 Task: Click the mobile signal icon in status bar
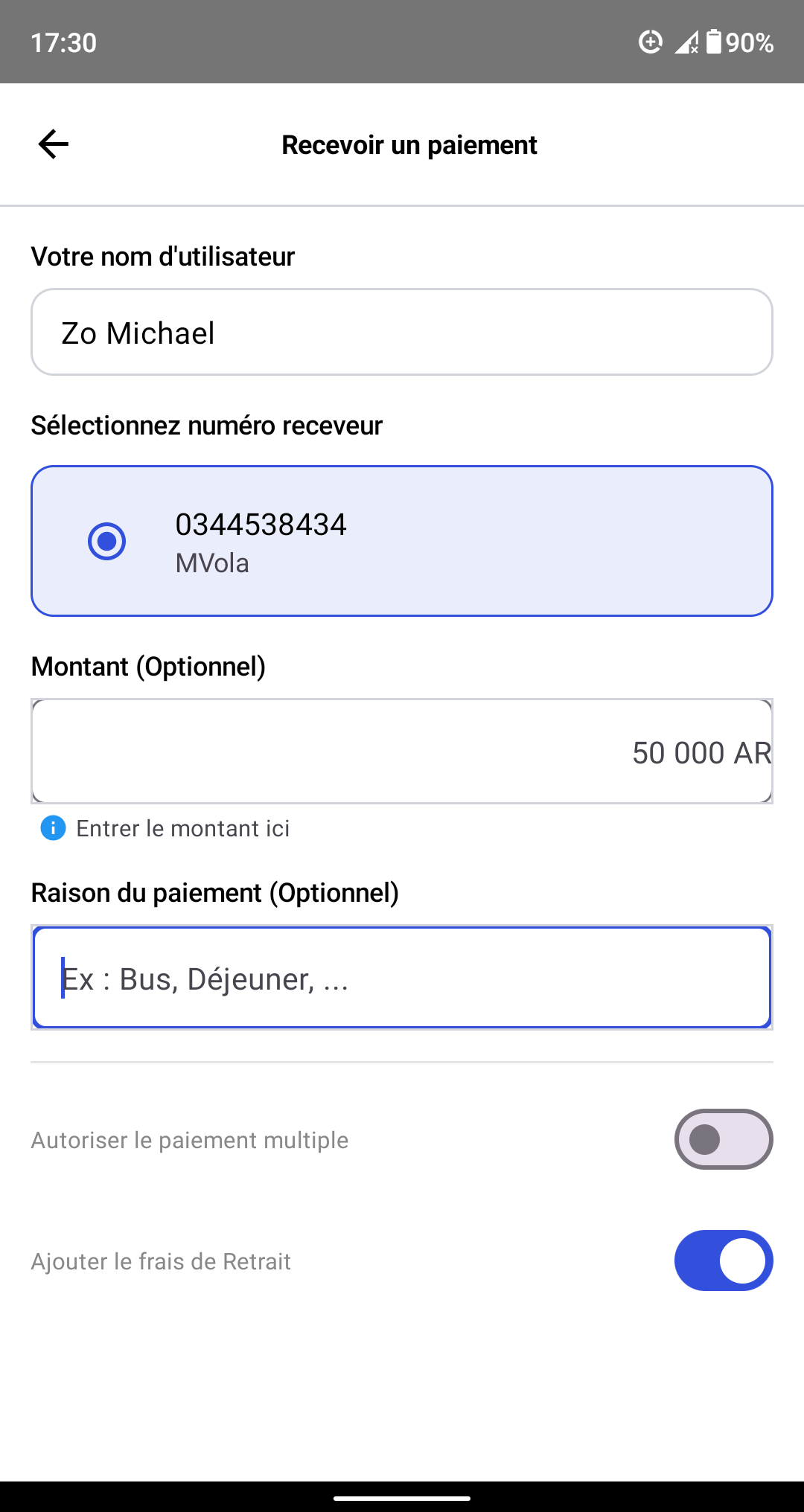click(x=683, y=43)
